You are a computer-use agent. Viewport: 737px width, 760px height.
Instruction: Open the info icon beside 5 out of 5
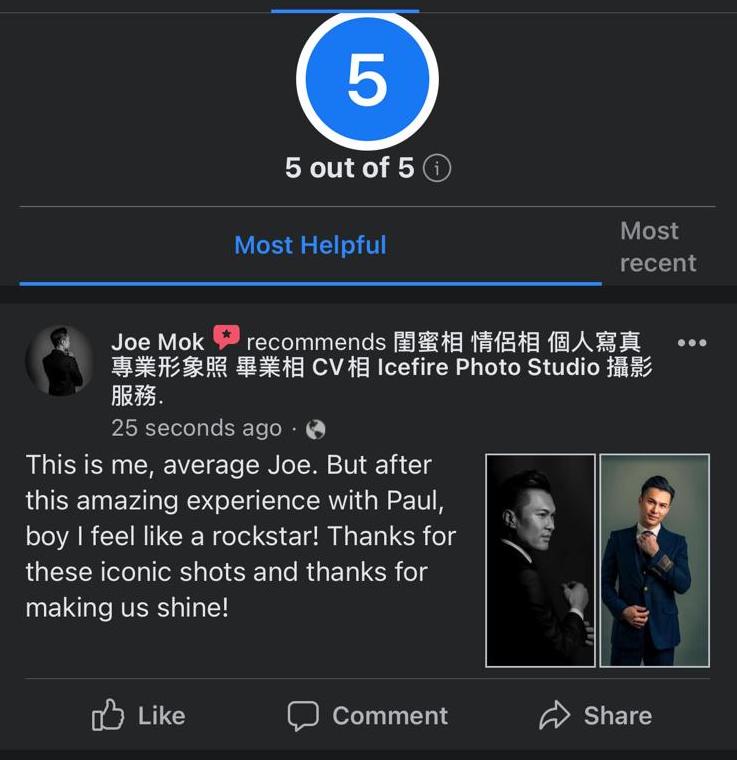[437, 169]
